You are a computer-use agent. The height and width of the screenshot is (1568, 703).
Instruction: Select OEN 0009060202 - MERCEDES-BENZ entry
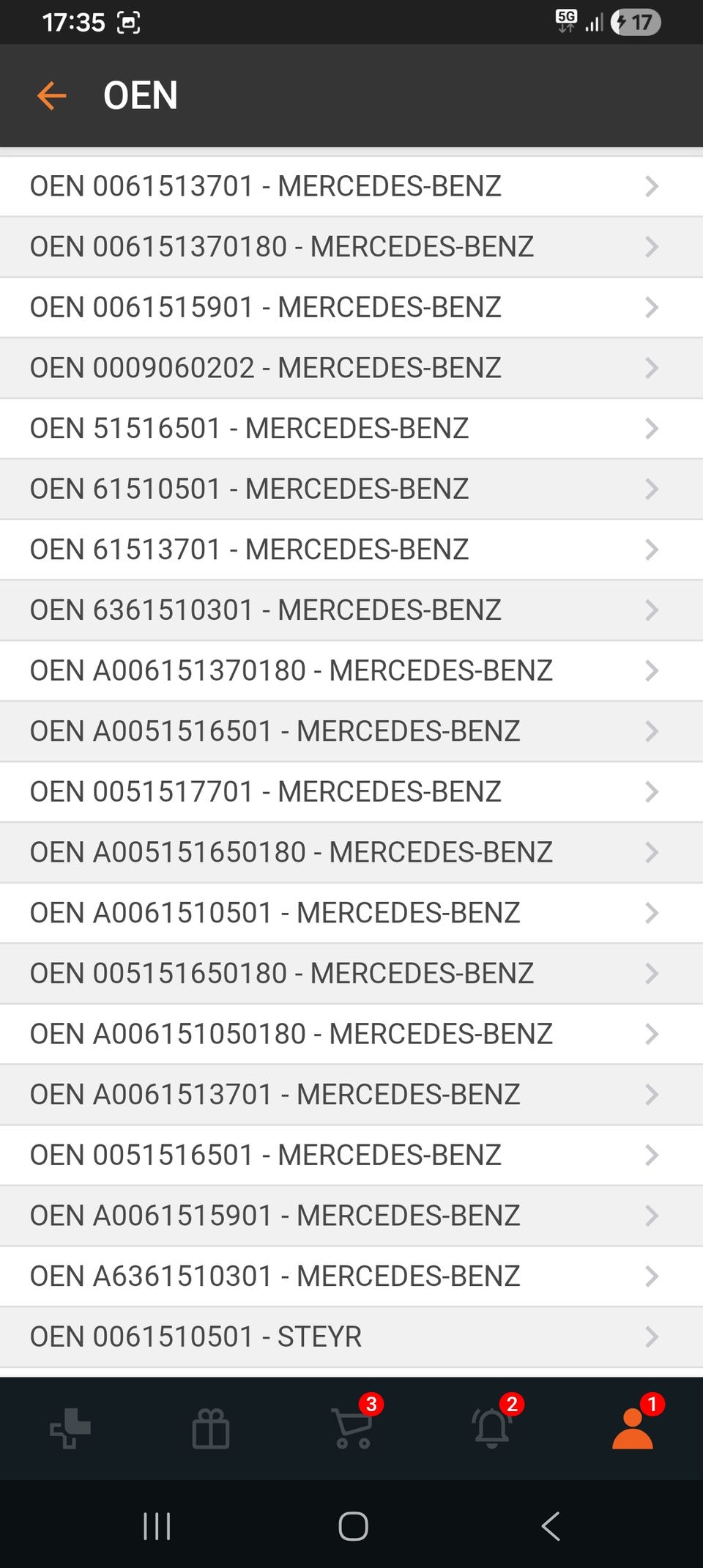point(266,368)
